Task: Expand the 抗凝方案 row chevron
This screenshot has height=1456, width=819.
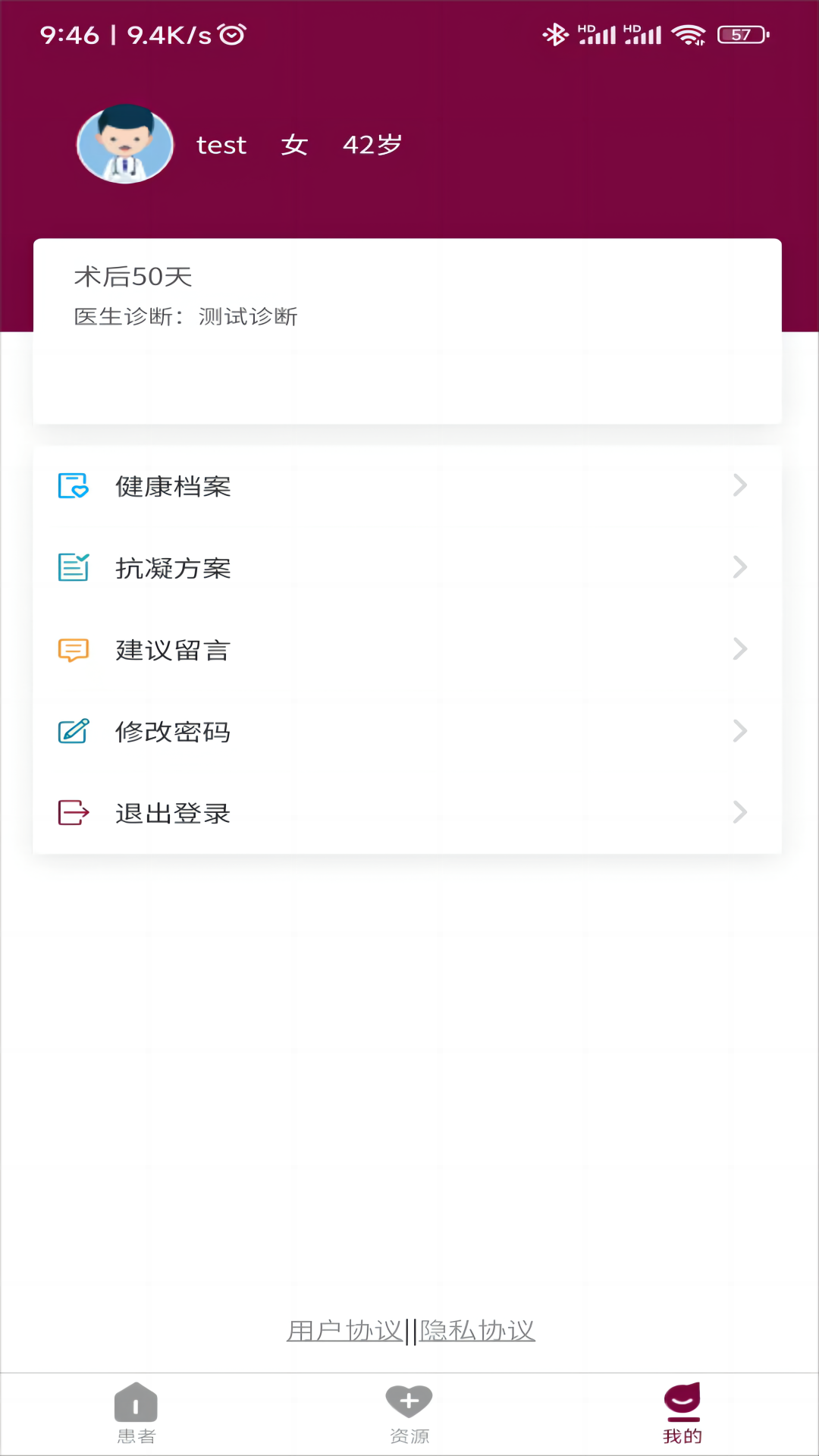Action: [x=740, y=567]
